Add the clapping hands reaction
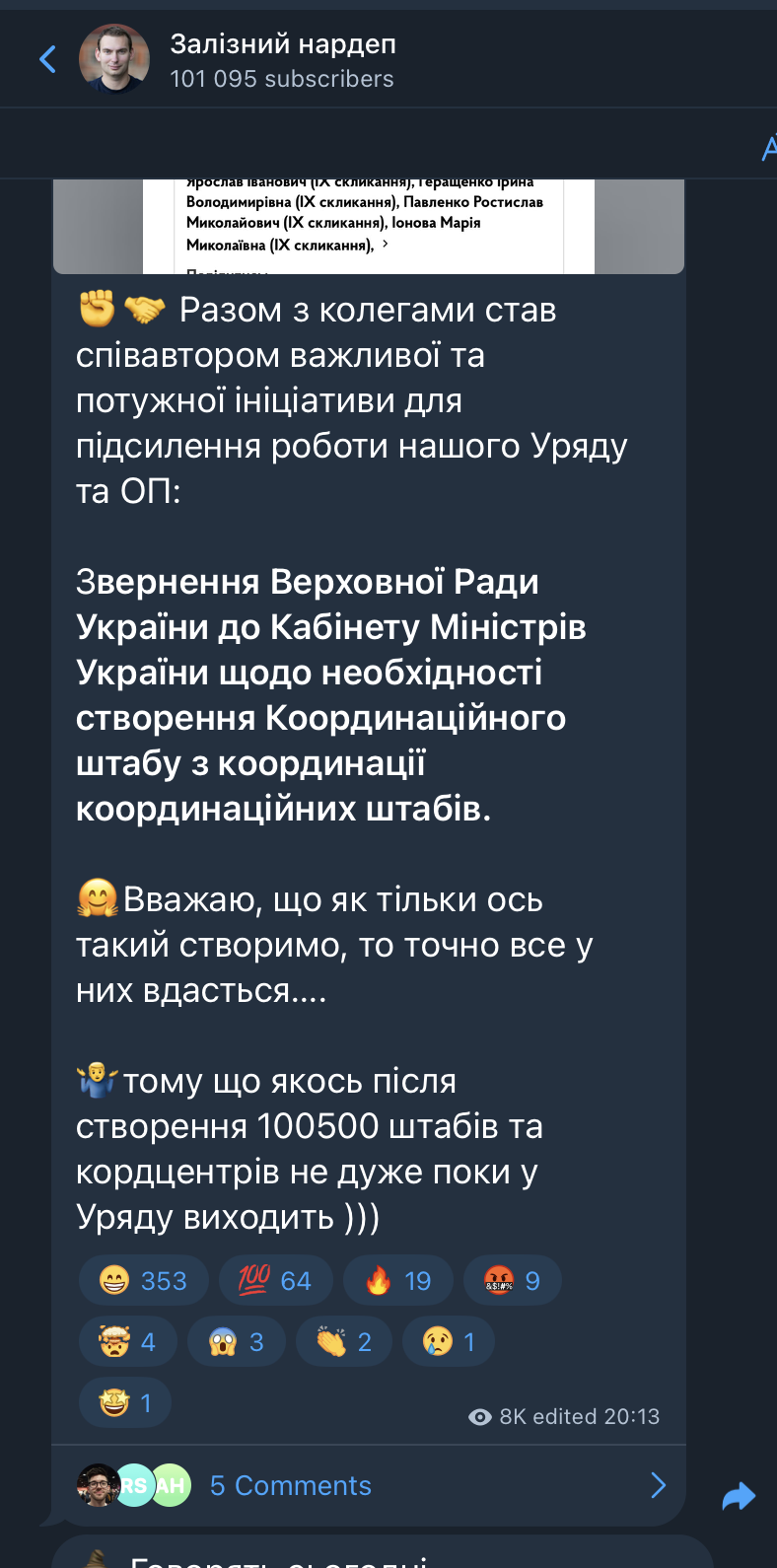 point(344,1341)
